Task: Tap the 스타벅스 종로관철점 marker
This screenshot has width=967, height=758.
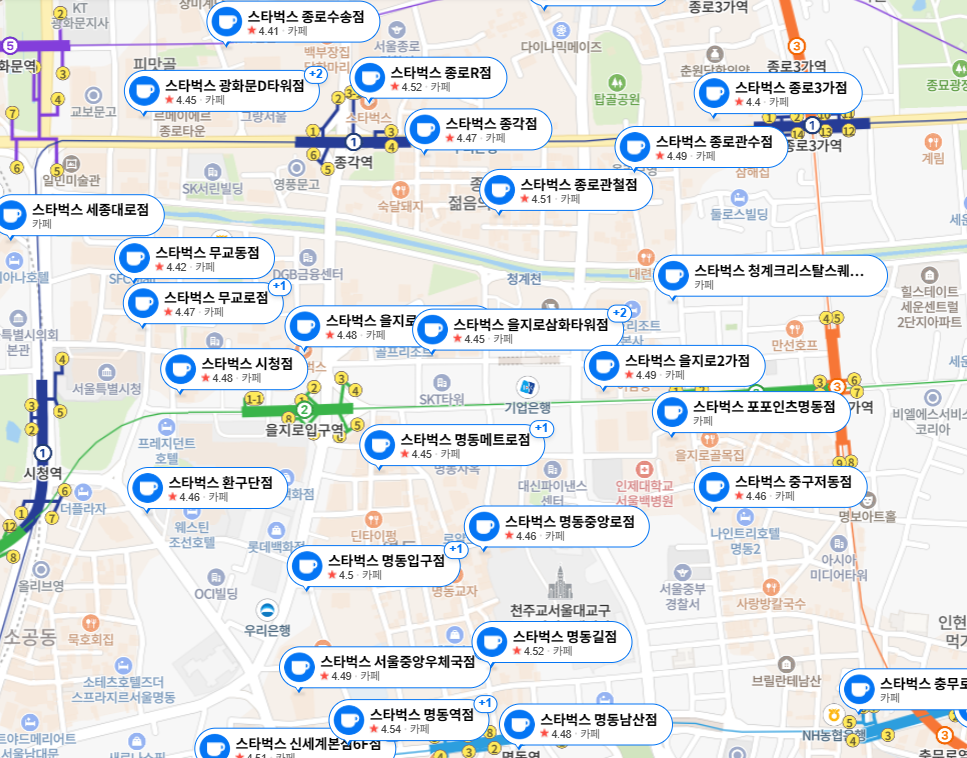Action: (x=566, y=190)
